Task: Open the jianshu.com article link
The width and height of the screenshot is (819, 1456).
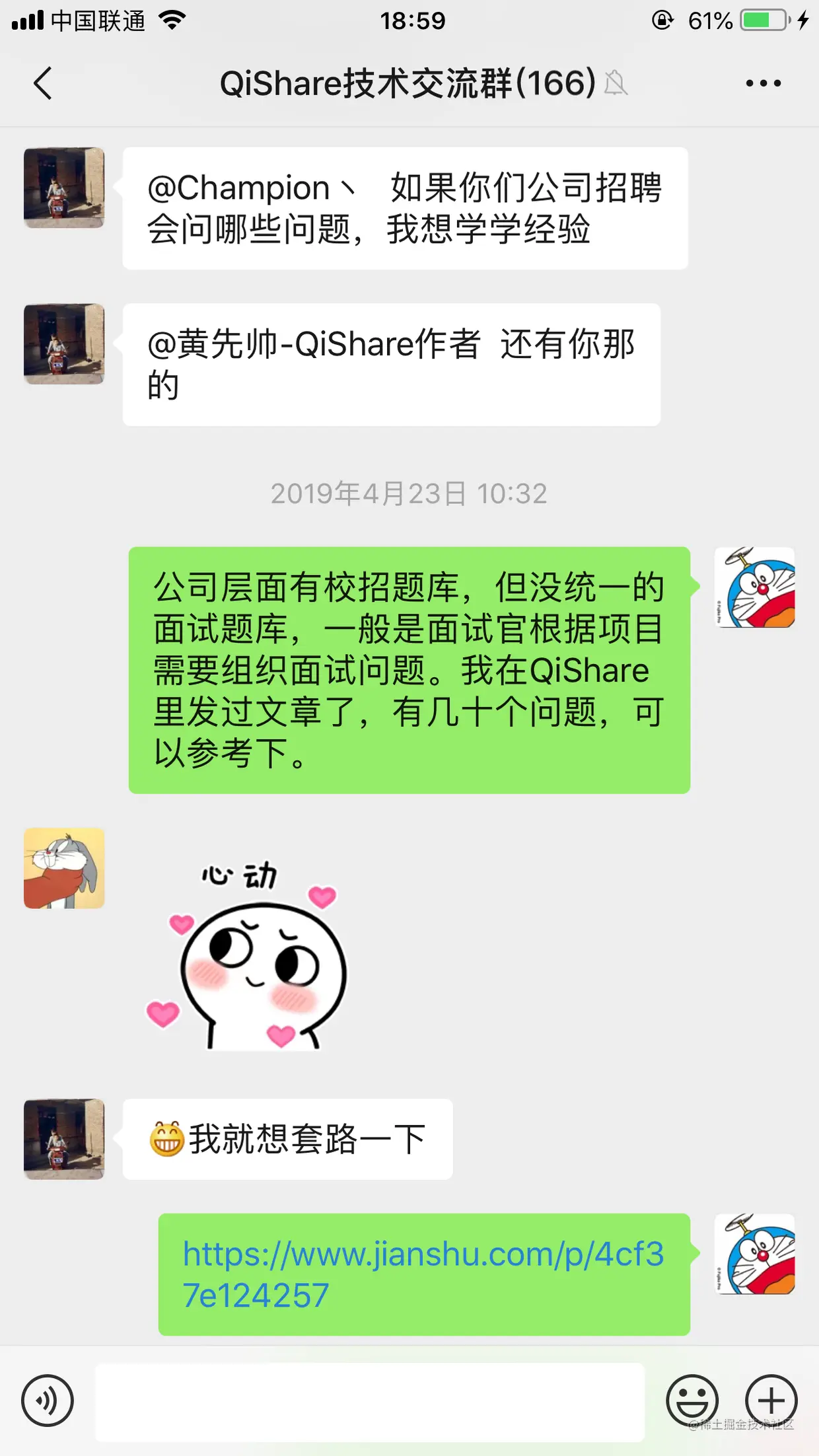Action: (423, 1274)
